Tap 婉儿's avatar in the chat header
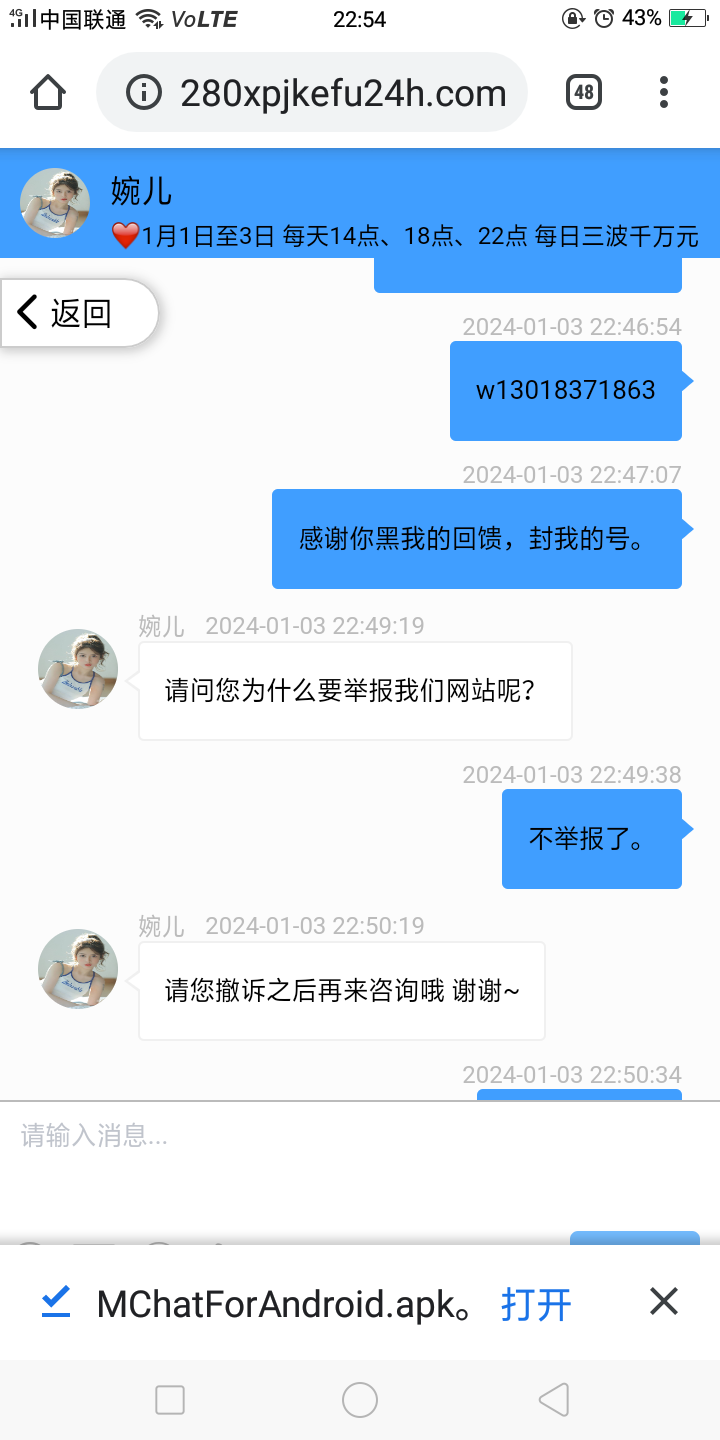Screen dimensions: 720x1440 (x=55, y=204)
